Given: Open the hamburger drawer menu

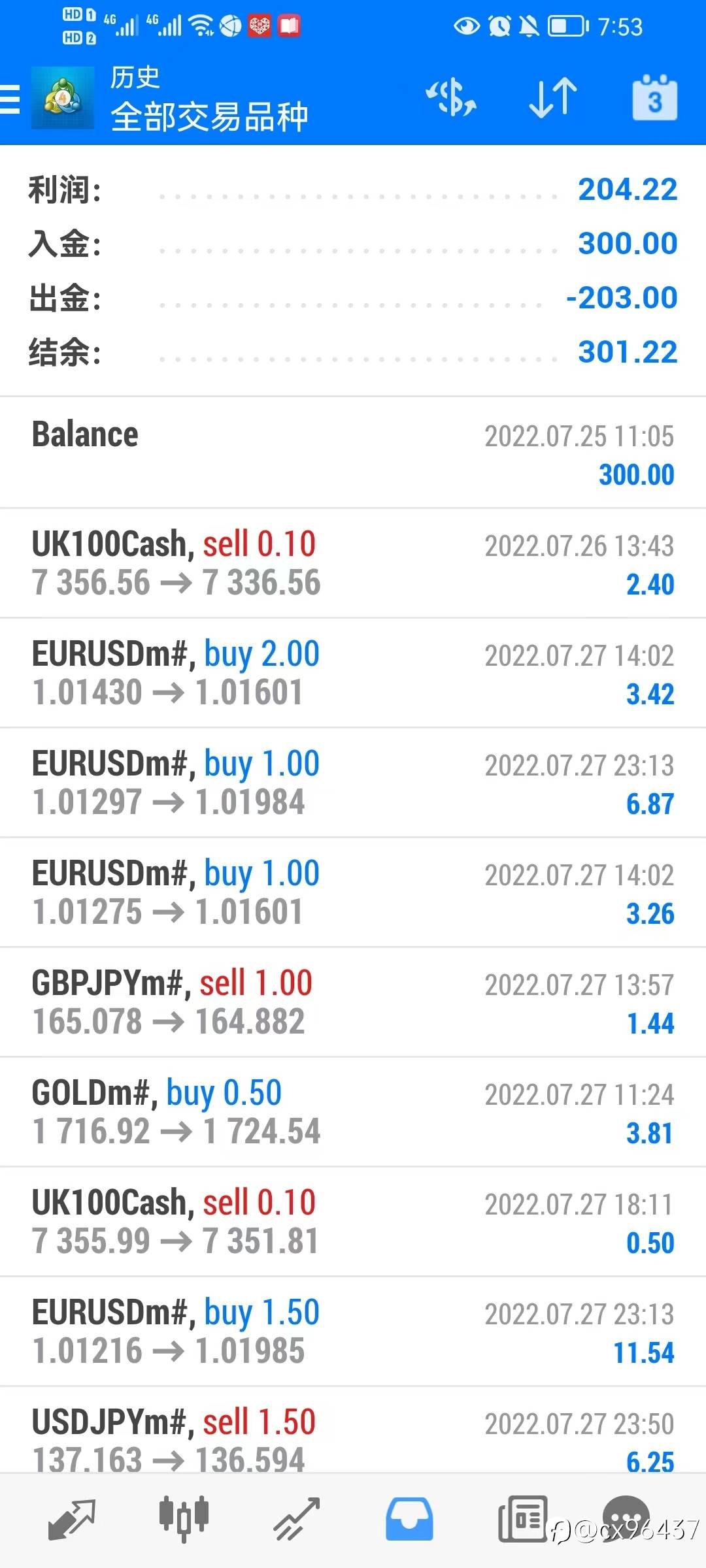Looking at the screenshot, I should pyautogui.click(x=10, y=99).
